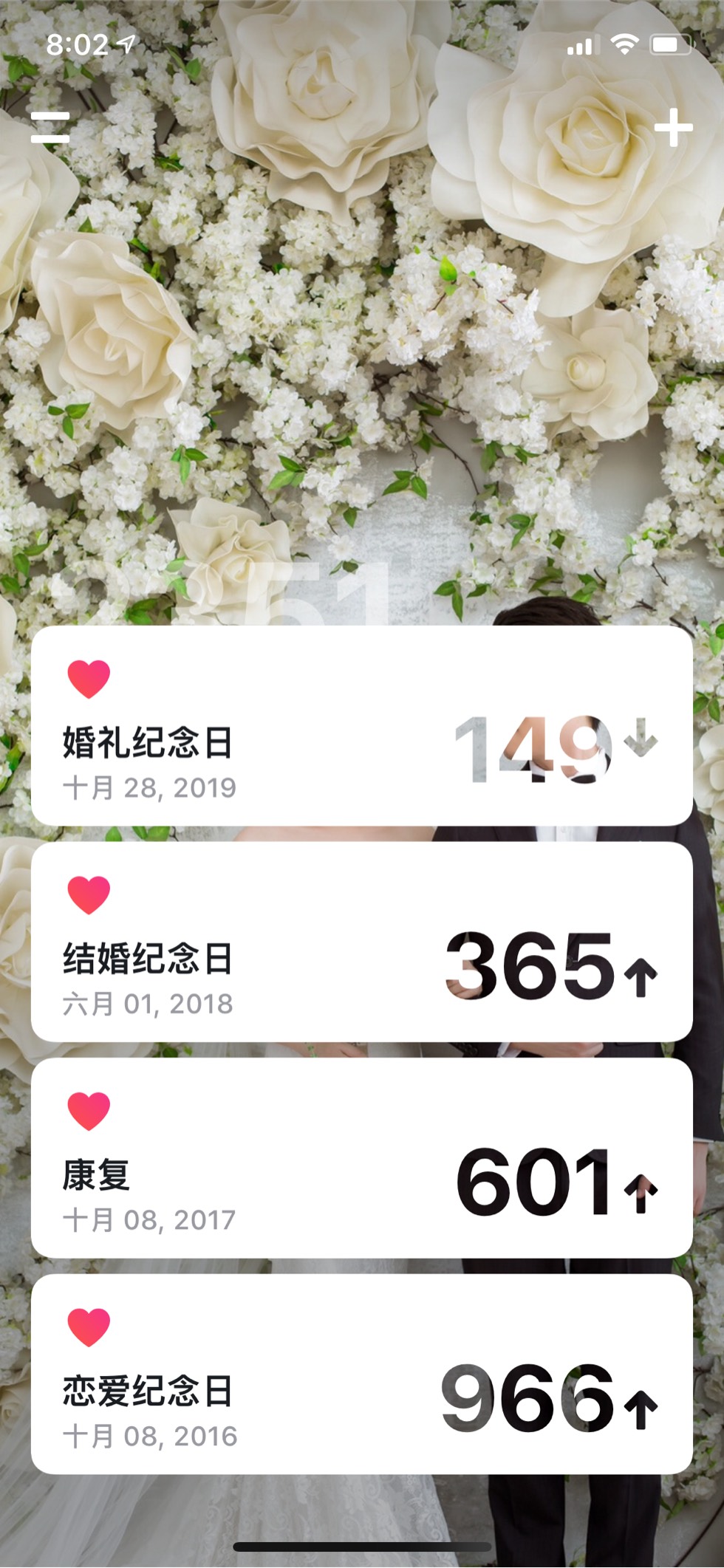The height and width of the screenshot is (1568, 724).
Task: View the 恋爱纪念日 card
Action: [x=361, y=1374]
